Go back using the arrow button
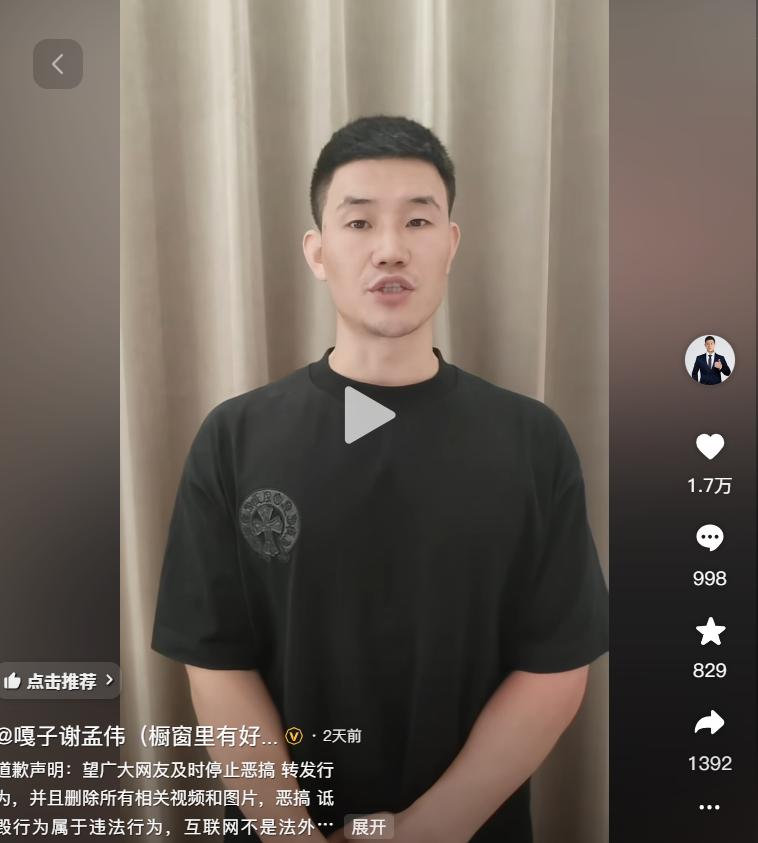This screenshot has height=843, width=758. [x=57, y=64]
